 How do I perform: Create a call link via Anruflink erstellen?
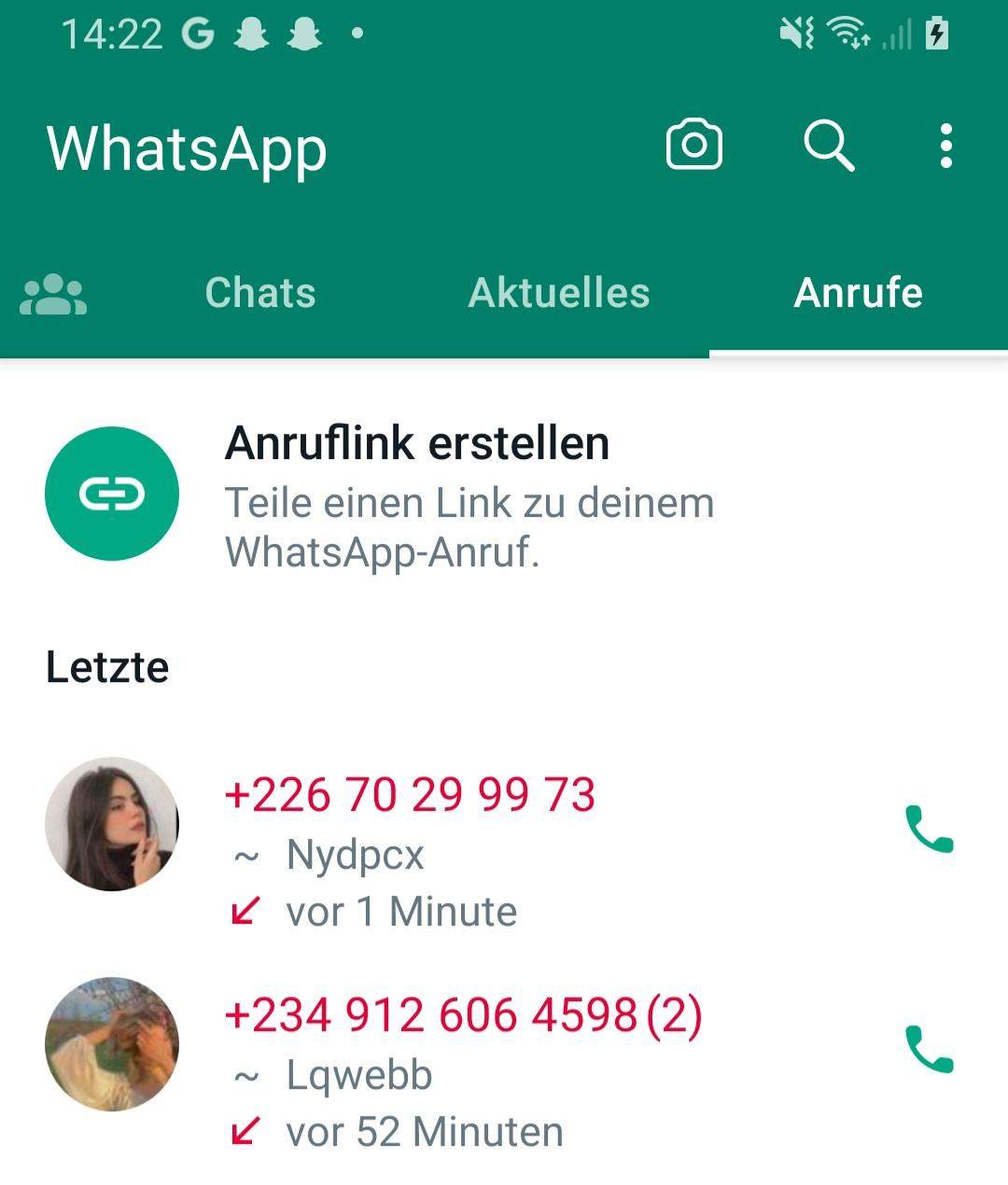click(417, 495)
